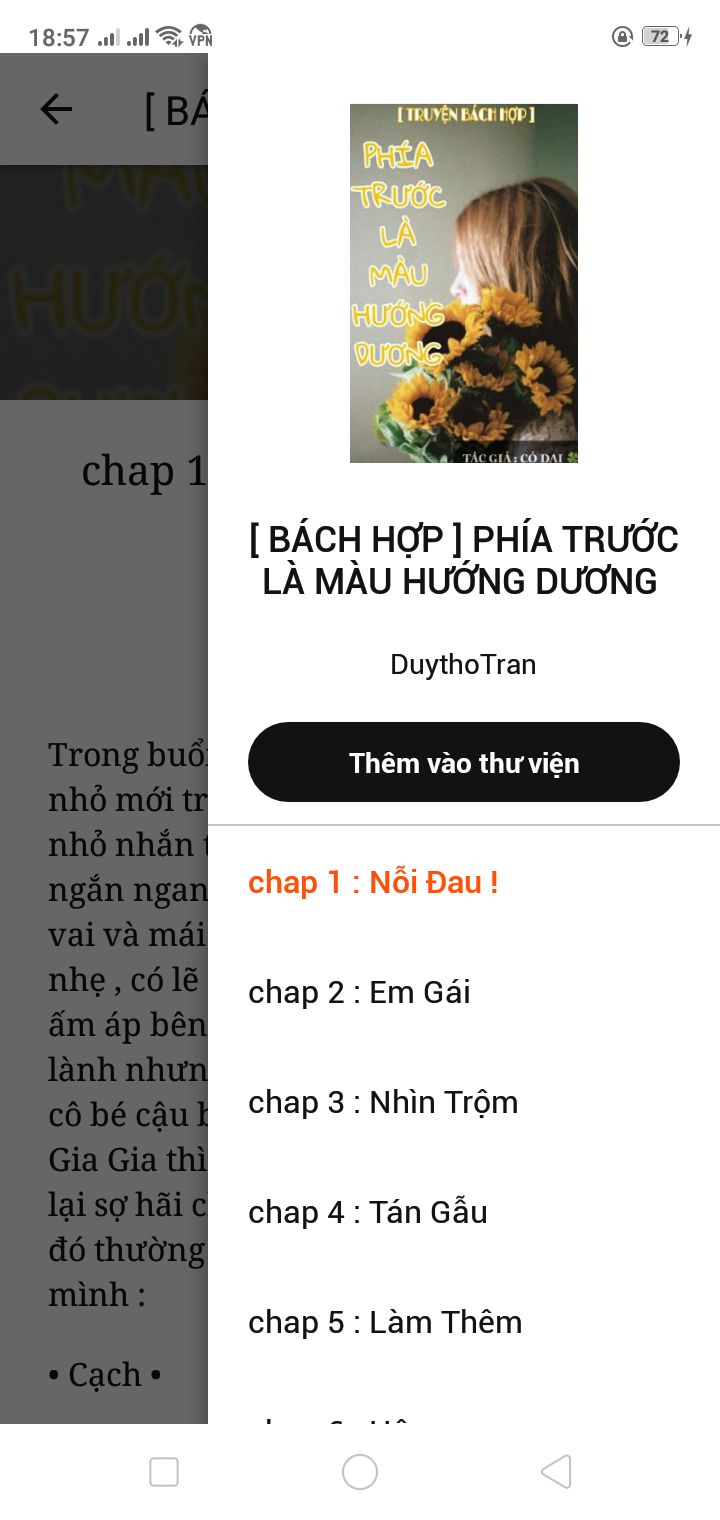
Task: Tap the Thêm vào thư viện button
Action: (464, 762)
